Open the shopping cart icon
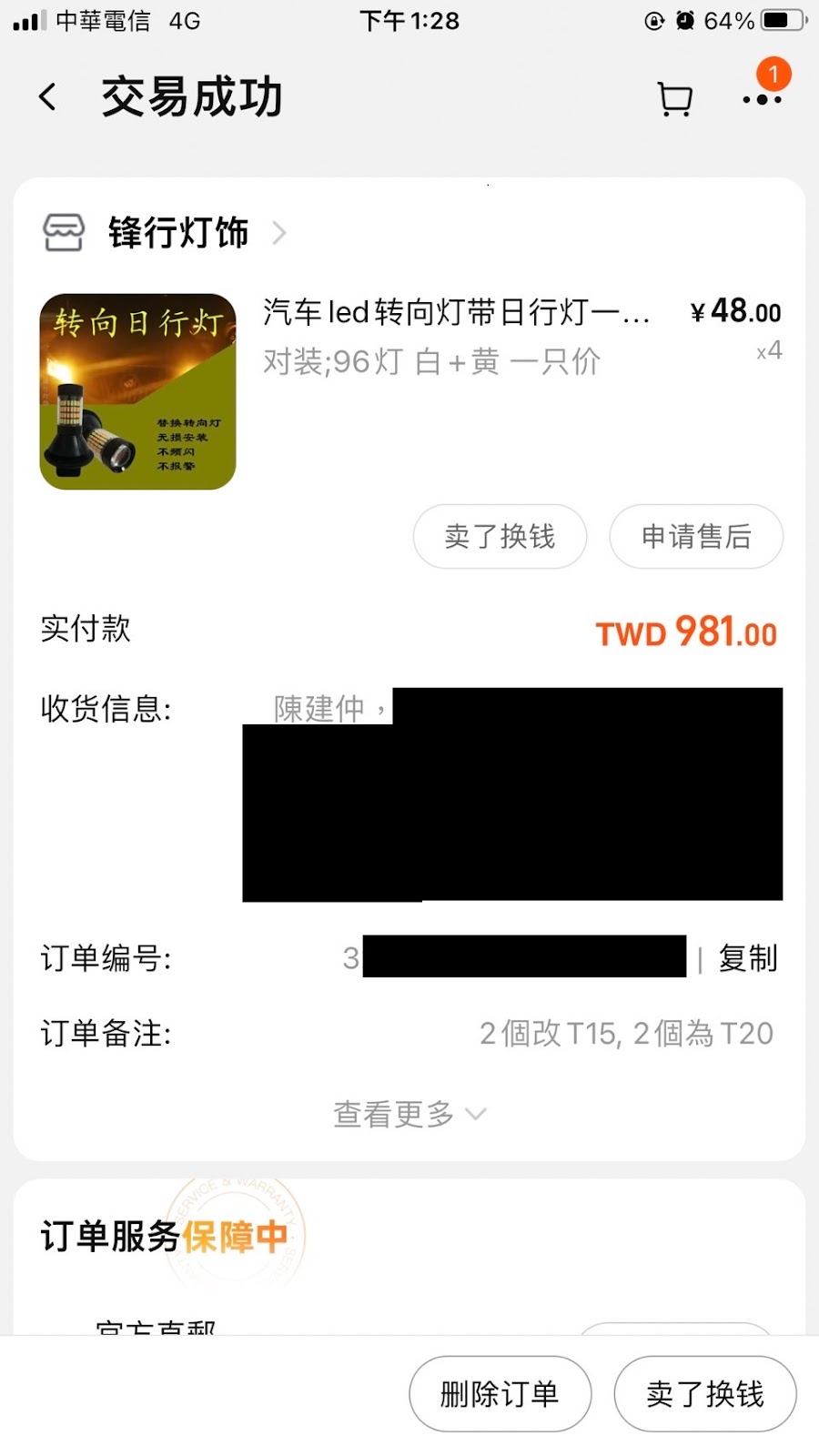Viewport: 819px width, 1456px height. pyautogui.click(x=674, y=98)
